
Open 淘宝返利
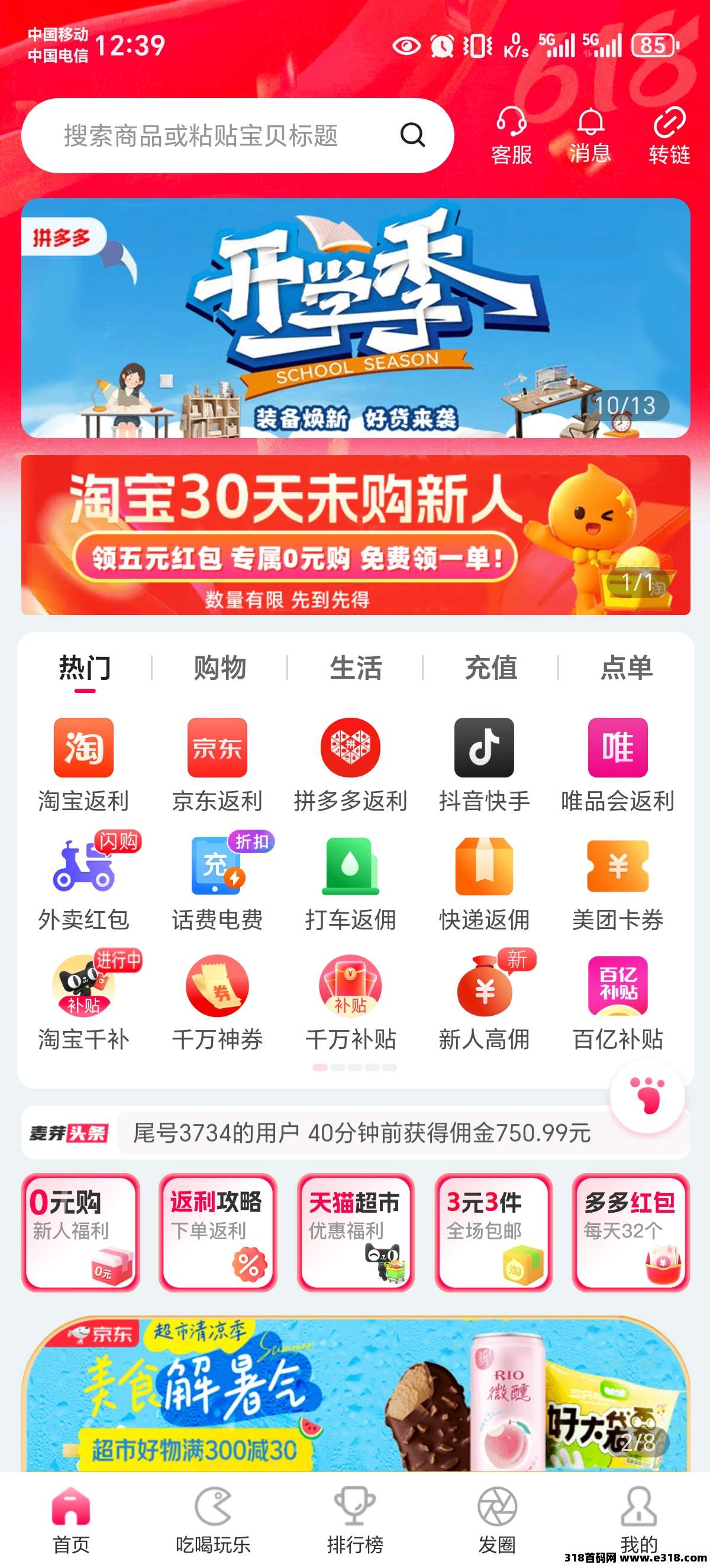coord(83,766)
